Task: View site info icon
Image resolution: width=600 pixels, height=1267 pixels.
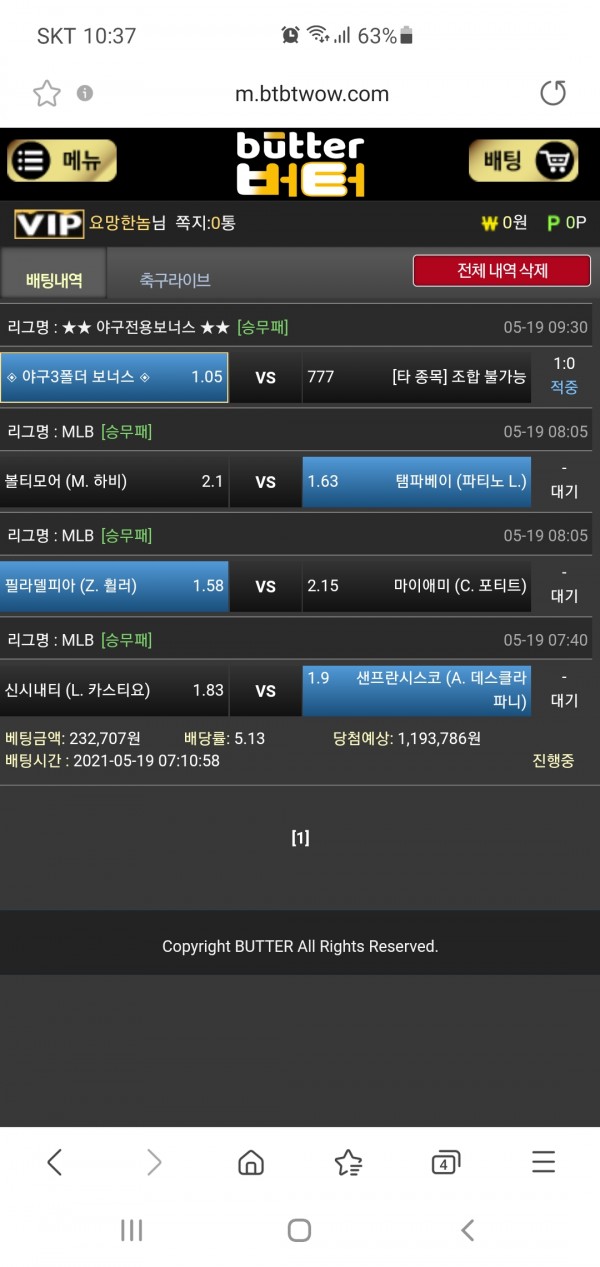Action: [x=85, y=93]
